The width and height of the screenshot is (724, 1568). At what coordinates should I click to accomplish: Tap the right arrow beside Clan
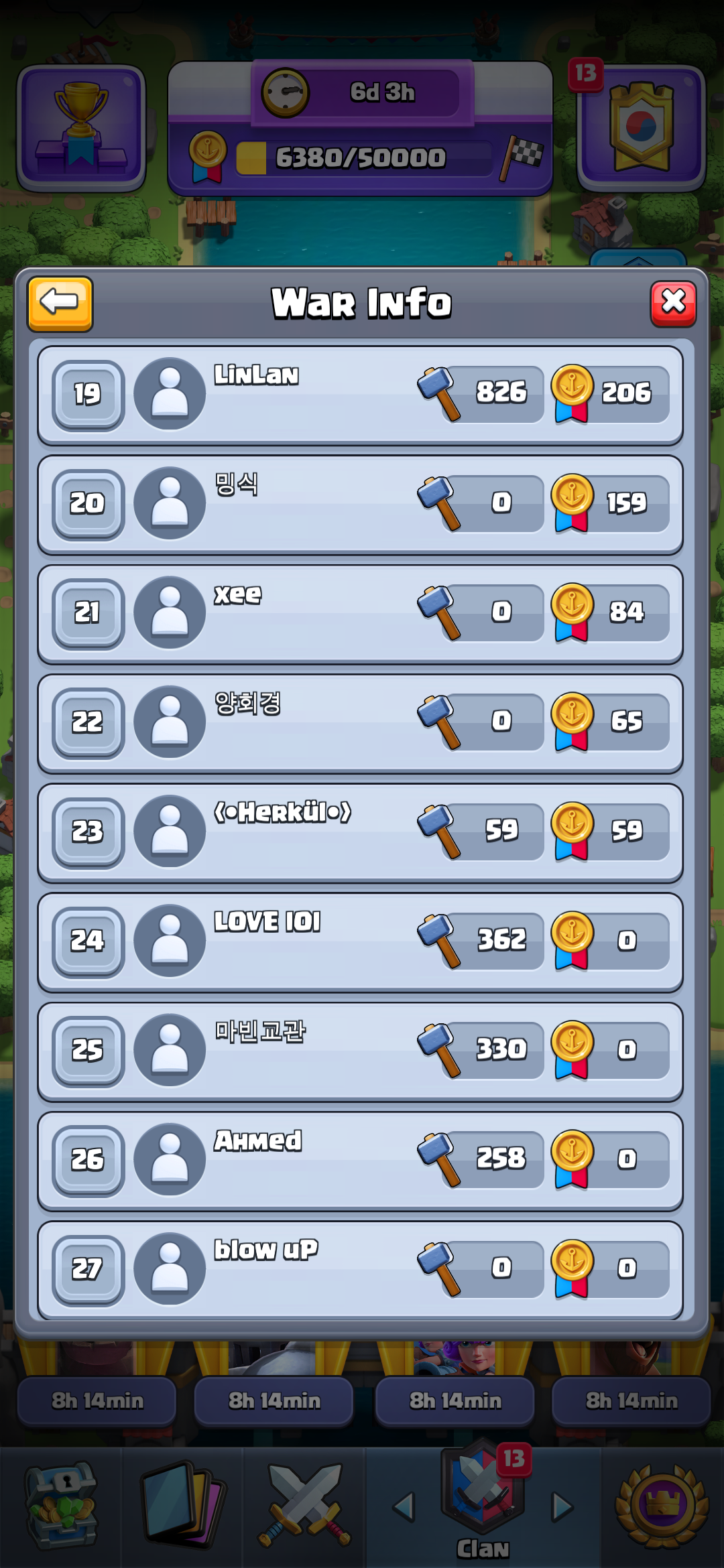pos(562,1507)
